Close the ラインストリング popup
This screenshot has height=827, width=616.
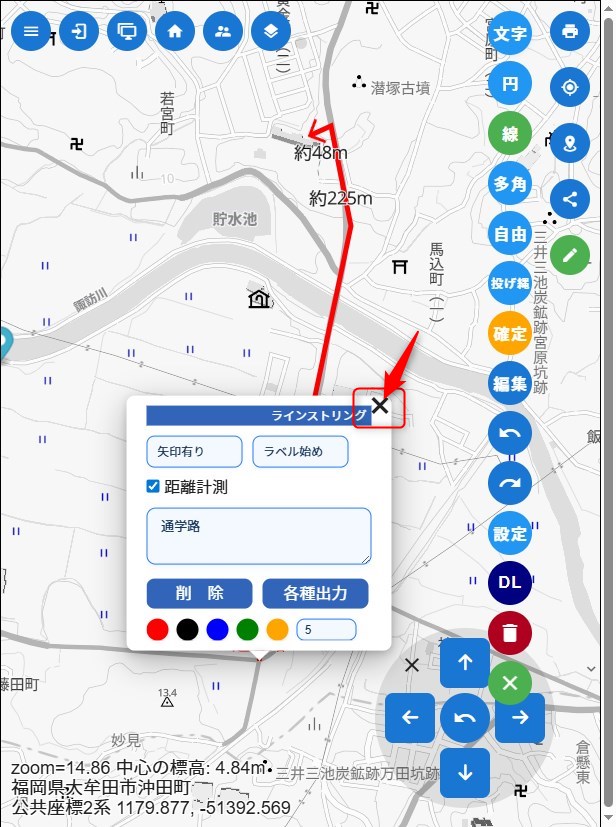pos(379,406)
